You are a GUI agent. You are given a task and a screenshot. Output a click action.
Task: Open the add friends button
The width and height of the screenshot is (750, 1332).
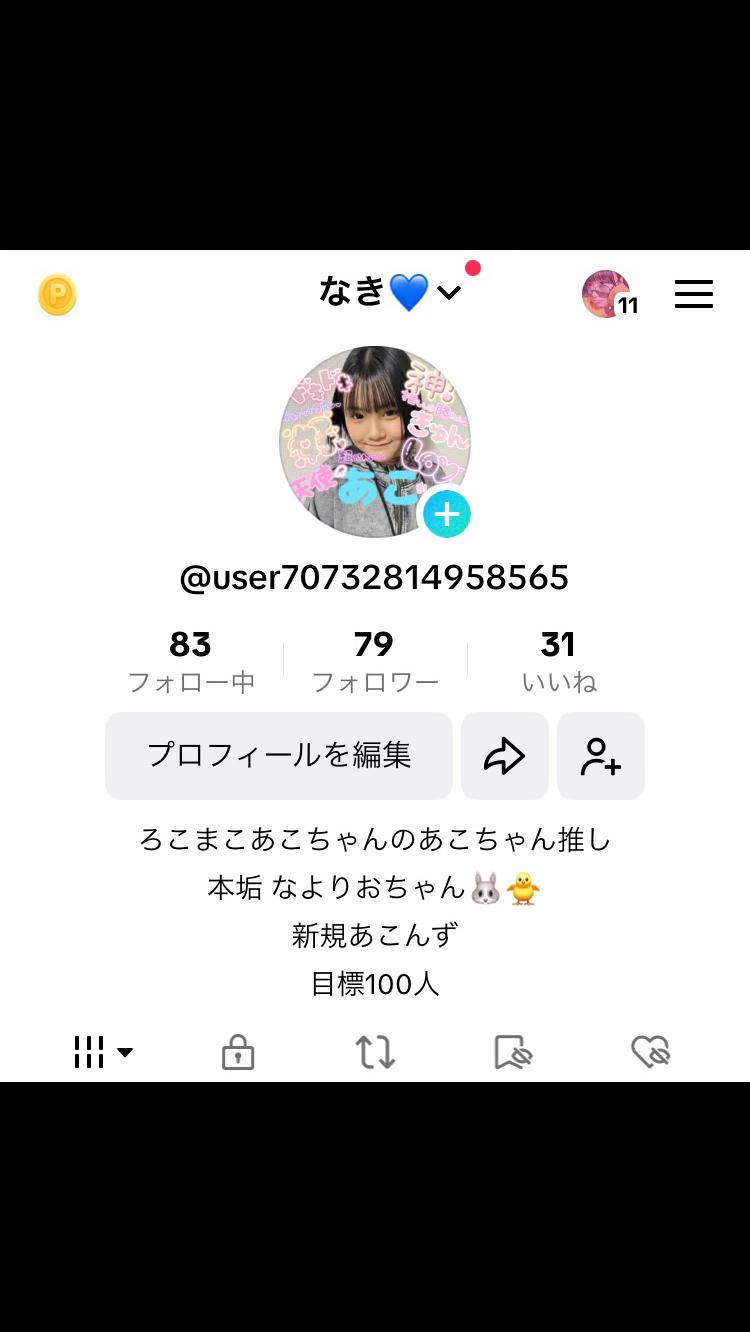(x=601, y=756)
